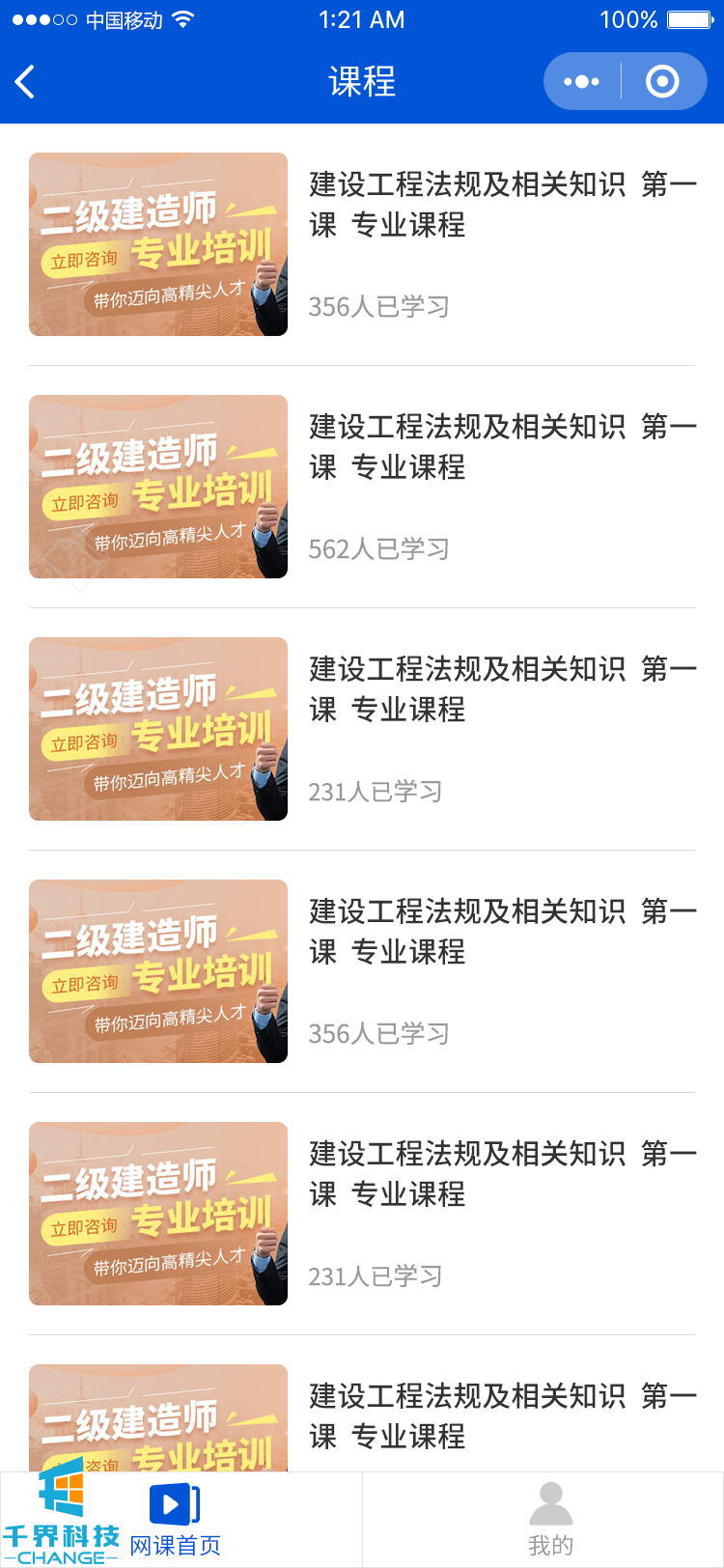Open the course with 562人已学习
The width and height of the screenshot is (724, 1568).
point(362,487)
